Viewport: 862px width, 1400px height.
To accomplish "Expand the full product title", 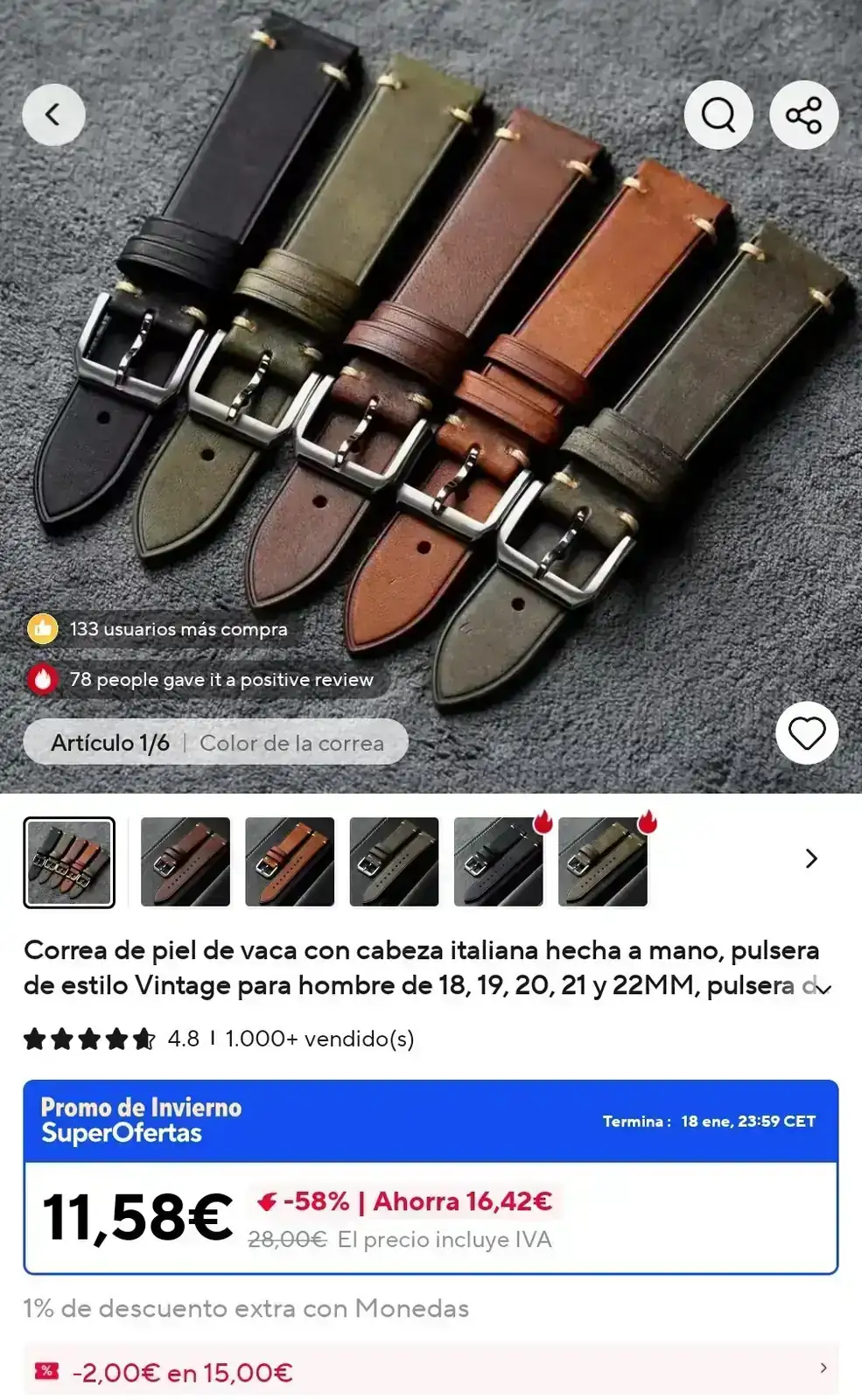I will 823,989.
